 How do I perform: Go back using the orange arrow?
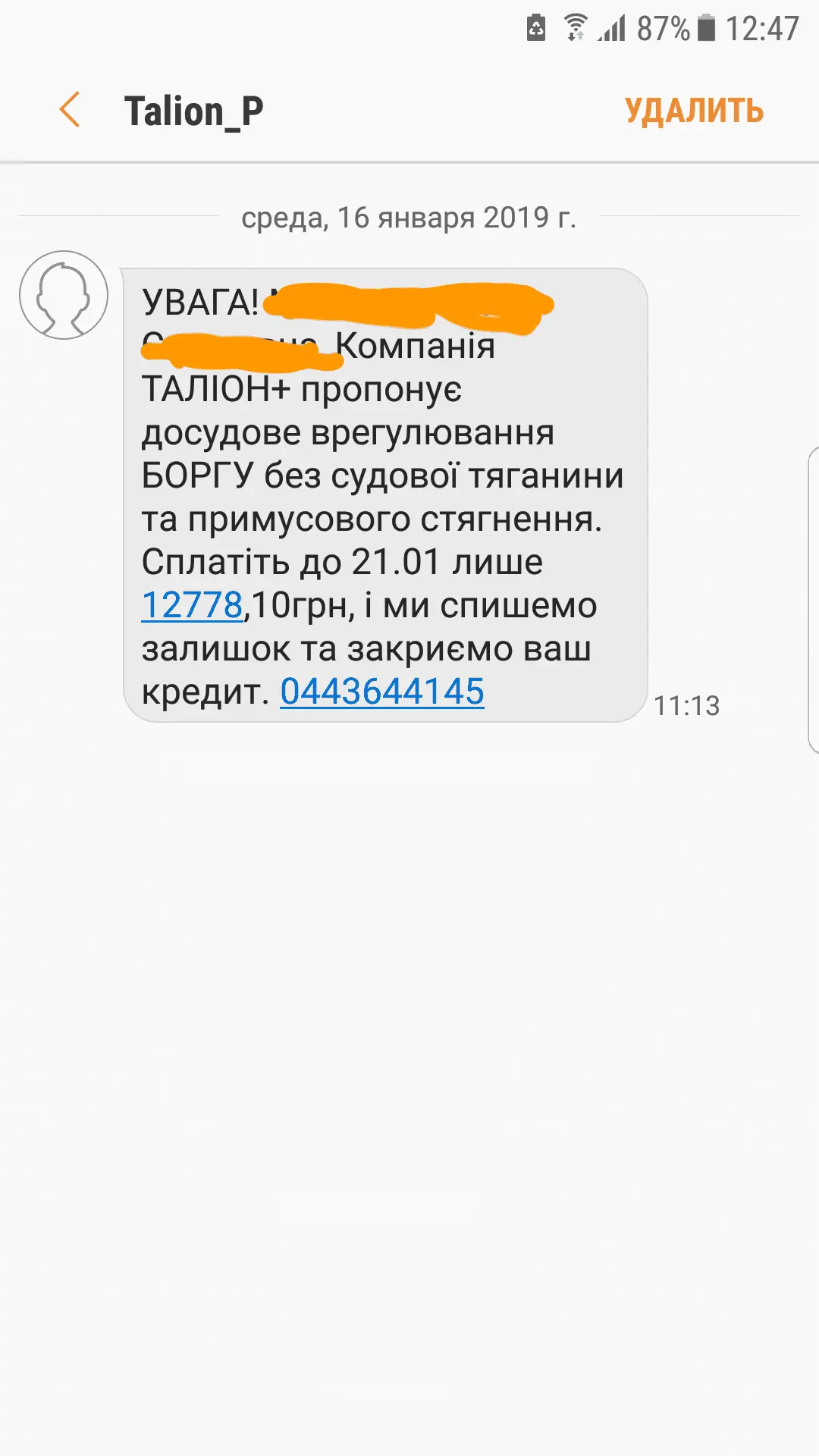point(70,110)
